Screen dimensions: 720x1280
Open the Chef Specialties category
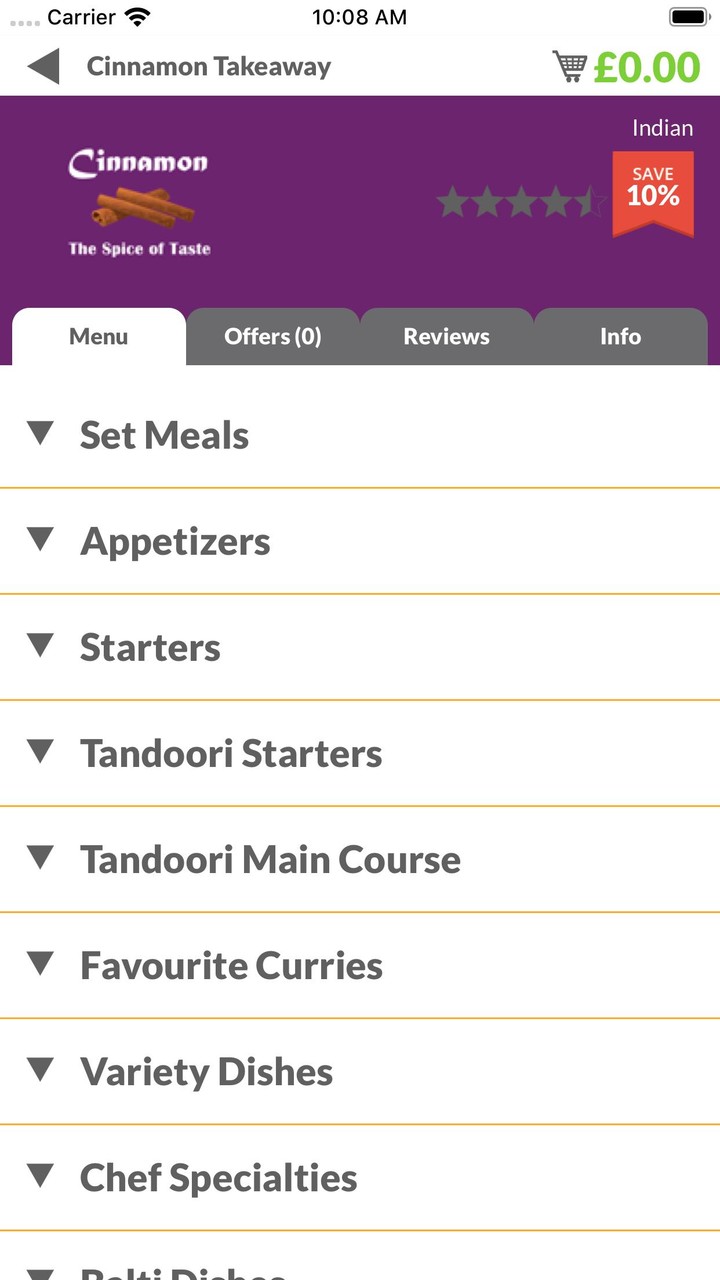[217, 1177]
